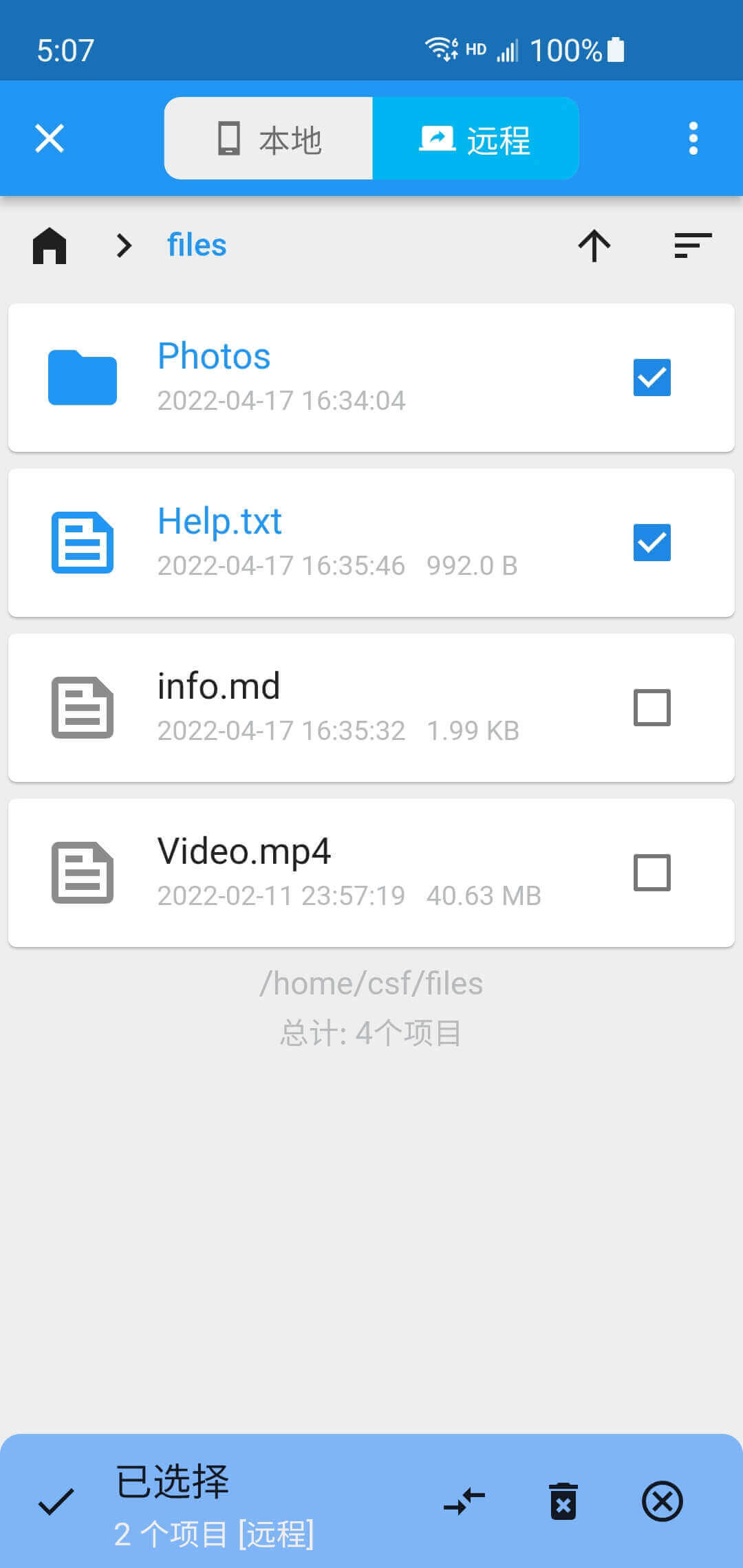Confirm the selection with the checkmark

[56, 1501]
